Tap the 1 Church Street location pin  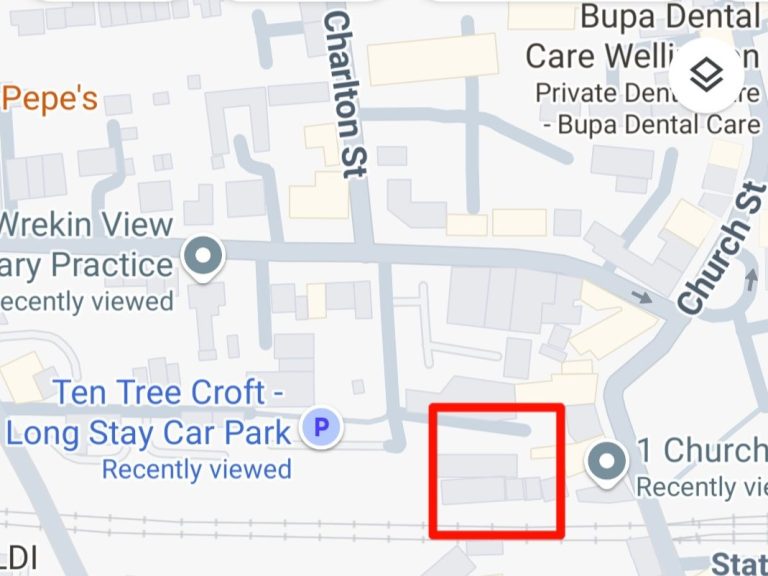point(605,463)
